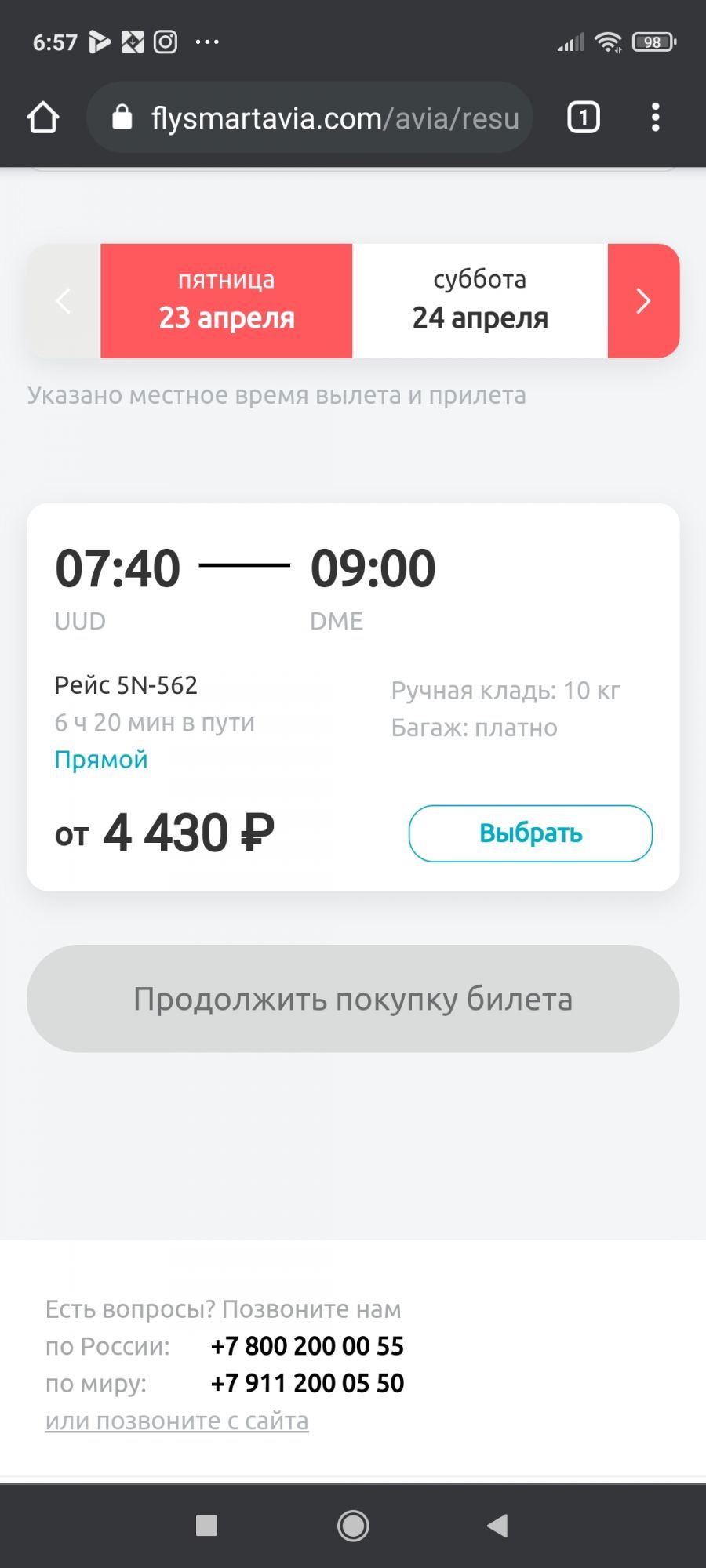706x1568 pixels.
Task: Open the browser overflow menu
Action: pos(655,118)
